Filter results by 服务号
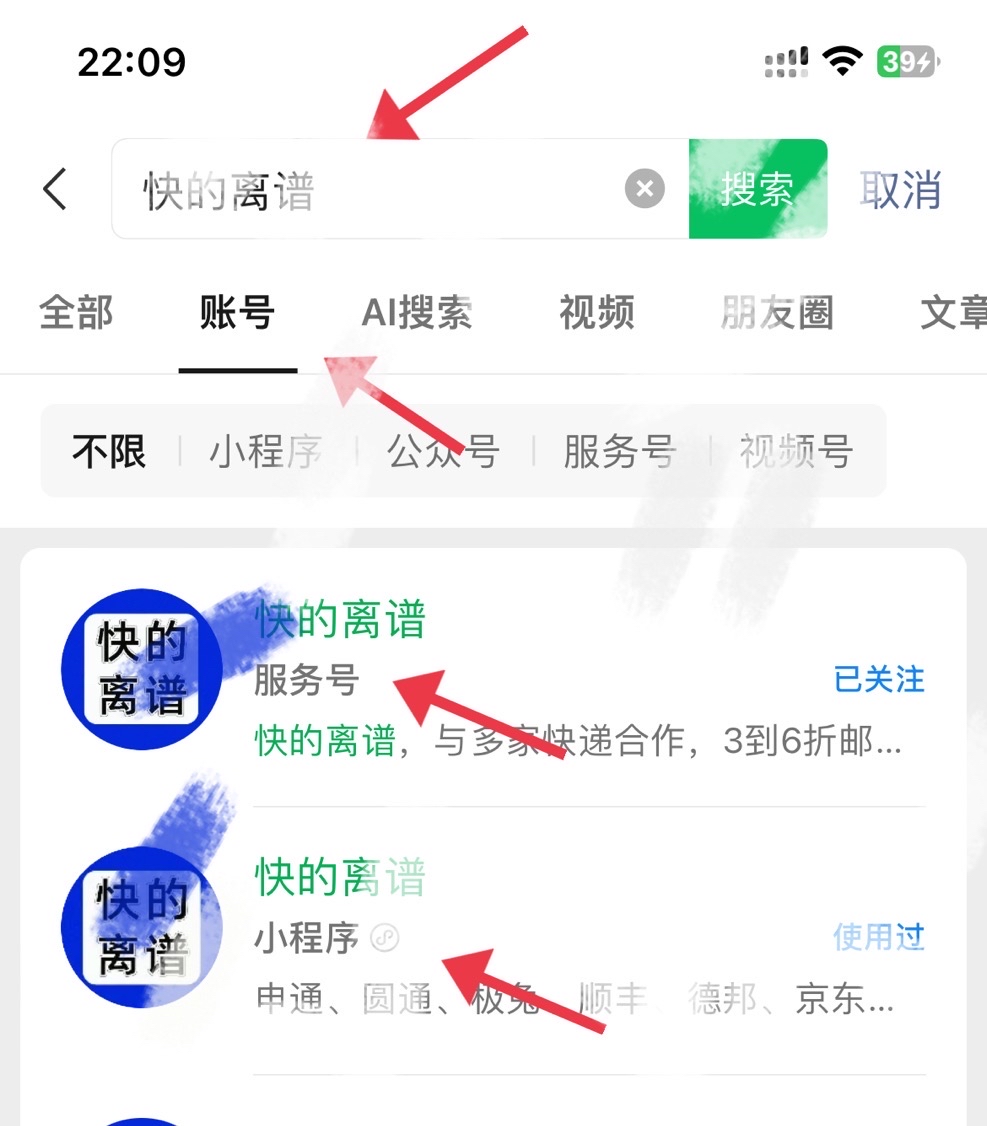 pos(619,452)
